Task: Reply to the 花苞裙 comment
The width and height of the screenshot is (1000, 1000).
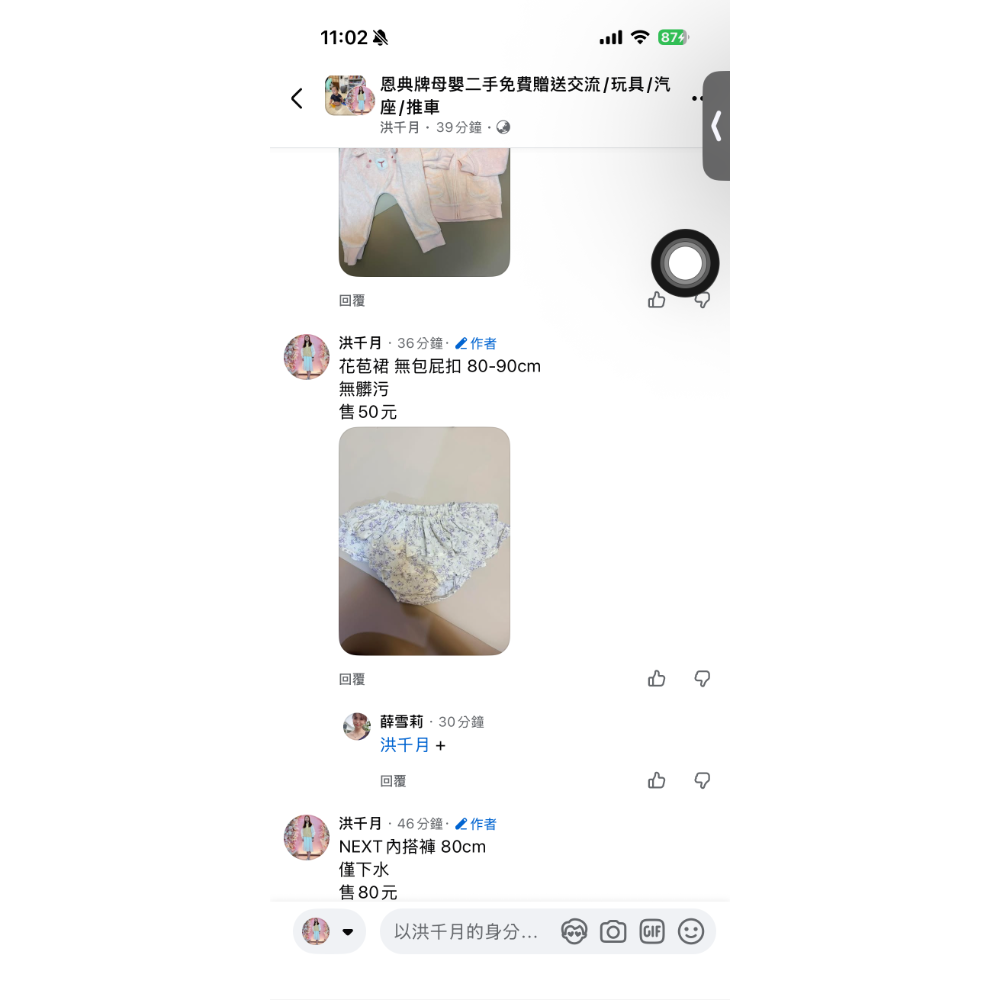Action: [x=352, y=680]
